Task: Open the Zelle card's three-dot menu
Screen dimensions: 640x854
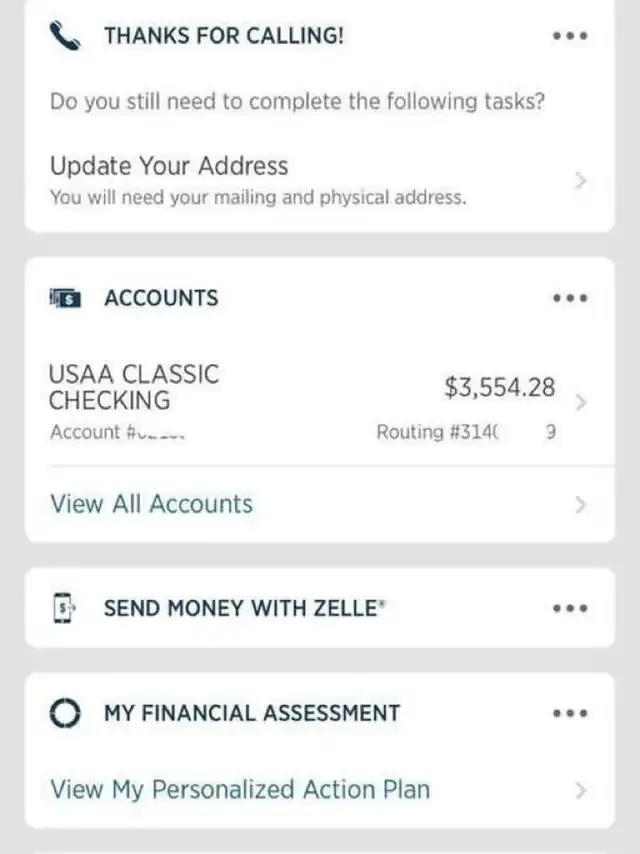Action: coord(570,608)
